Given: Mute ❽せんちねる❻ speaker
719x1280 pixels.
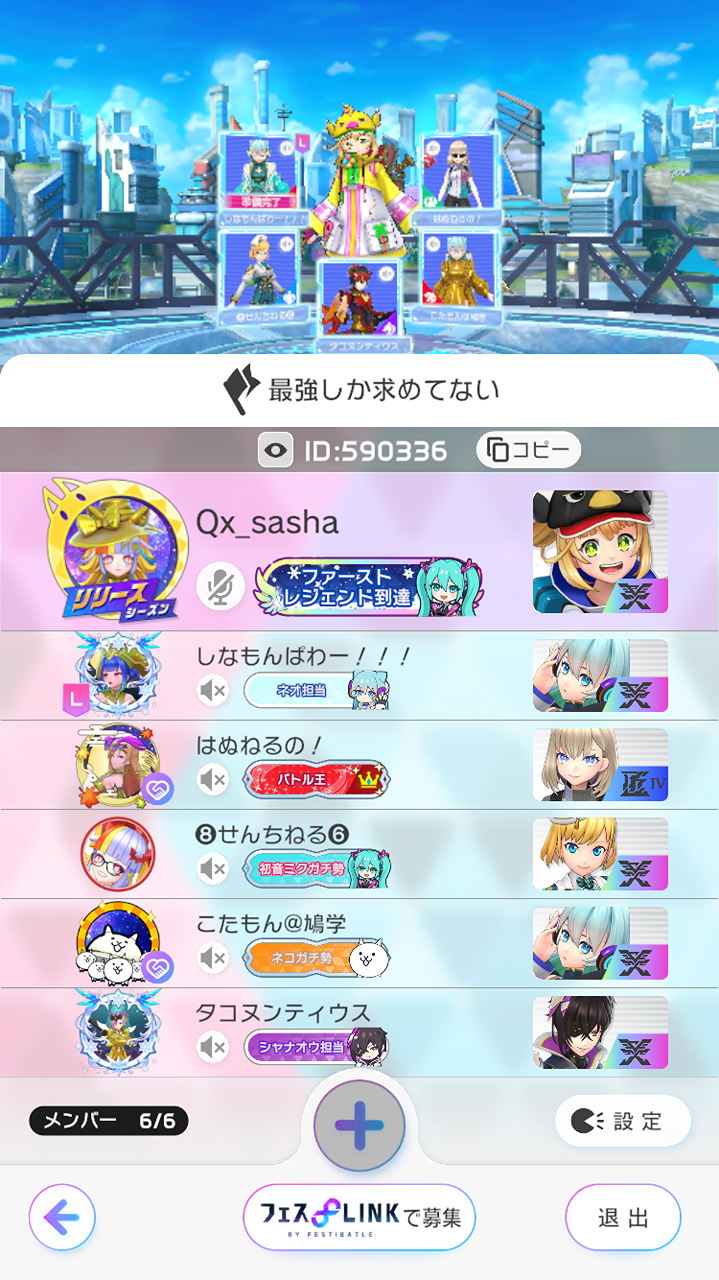Looking at the screenshot, I should click(213, 869).
